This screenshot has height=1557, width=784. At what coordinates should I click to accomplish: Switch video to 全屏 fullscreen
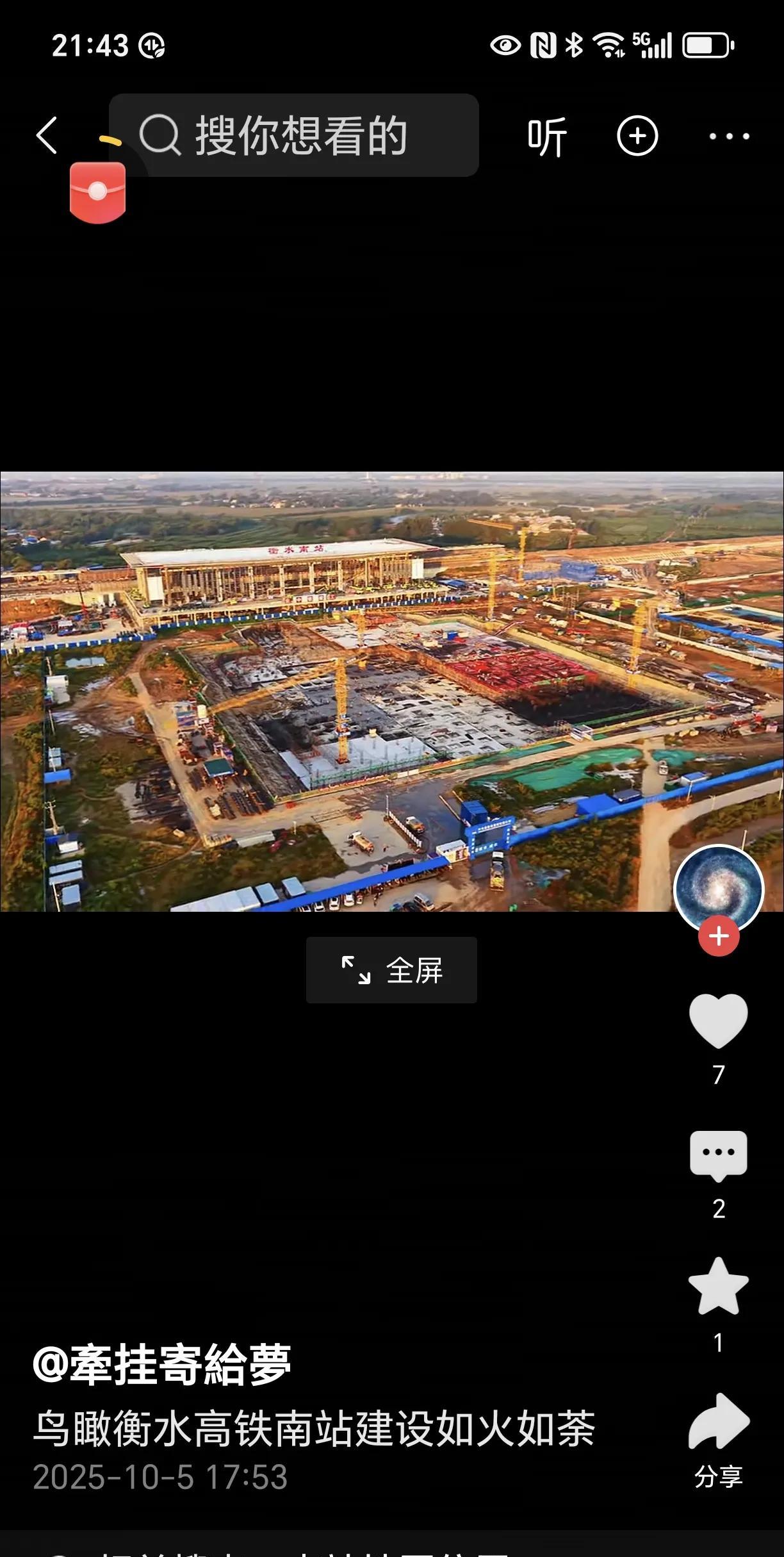pyautogui.click(x=391, y=970)
